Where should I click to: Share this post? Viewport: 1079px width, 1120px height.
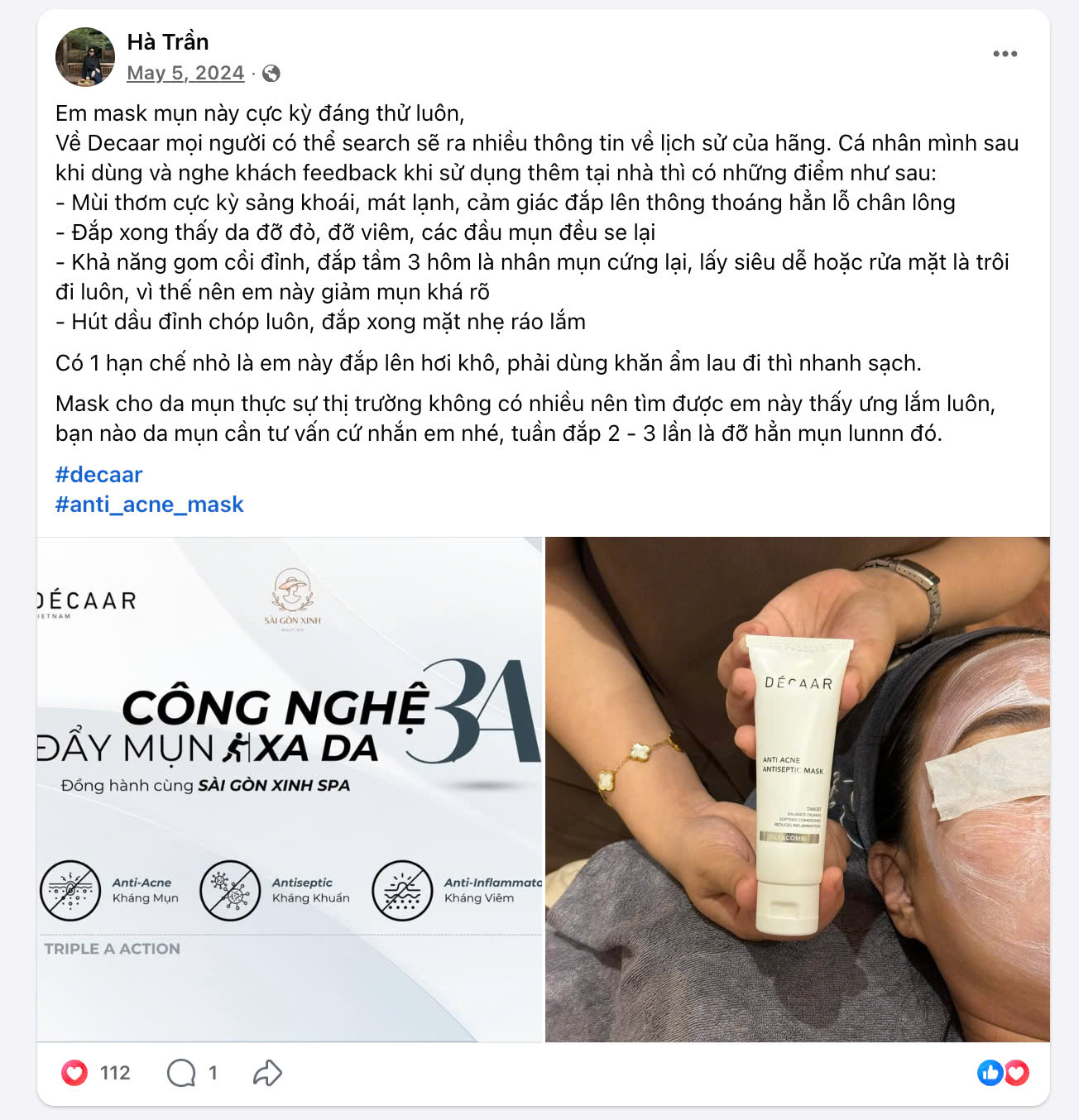click(267, 1073)
